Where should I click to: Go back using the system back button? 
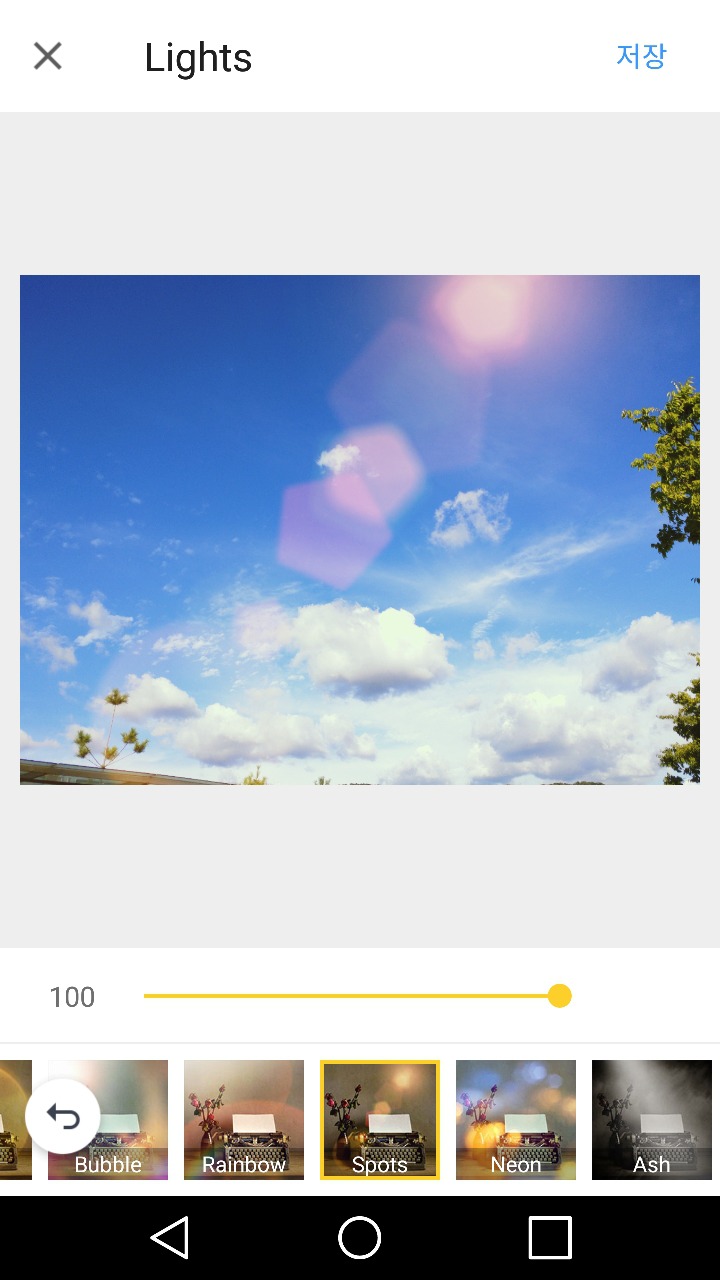[x=170, y=1238]
